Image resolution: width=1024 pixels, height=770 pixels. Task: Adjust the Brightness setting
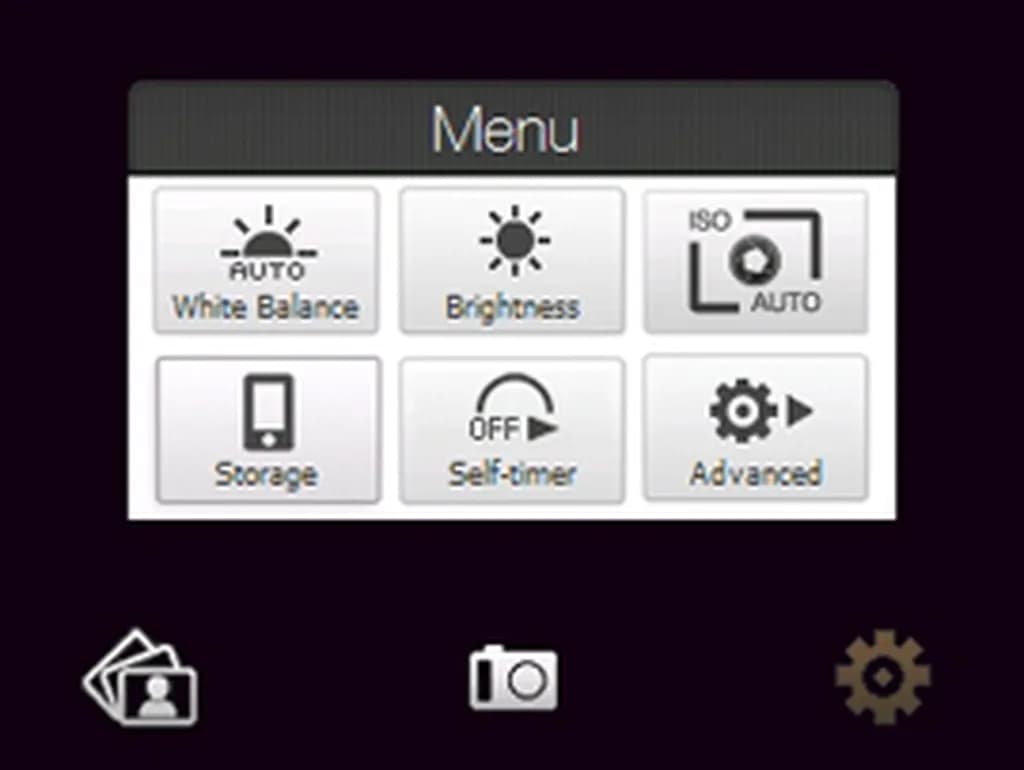[x=512, y=261]
